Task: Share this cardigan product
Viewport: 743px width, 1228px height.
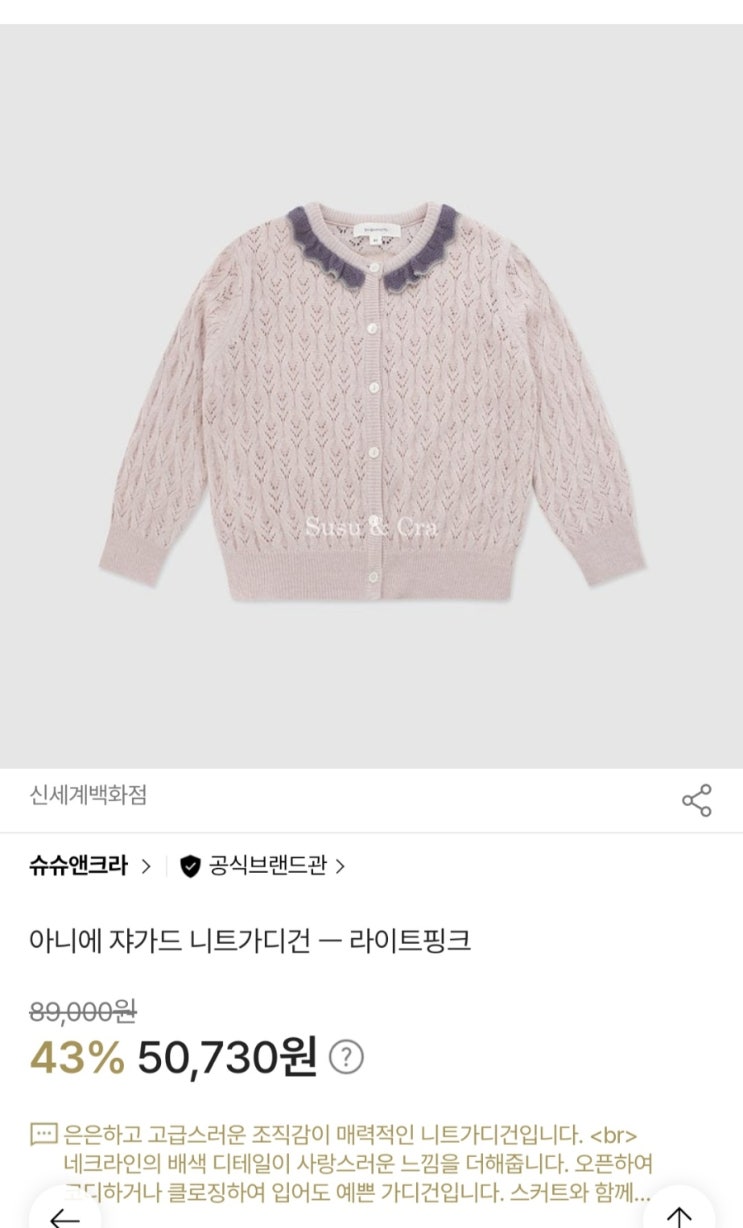Action: (696, 800)
